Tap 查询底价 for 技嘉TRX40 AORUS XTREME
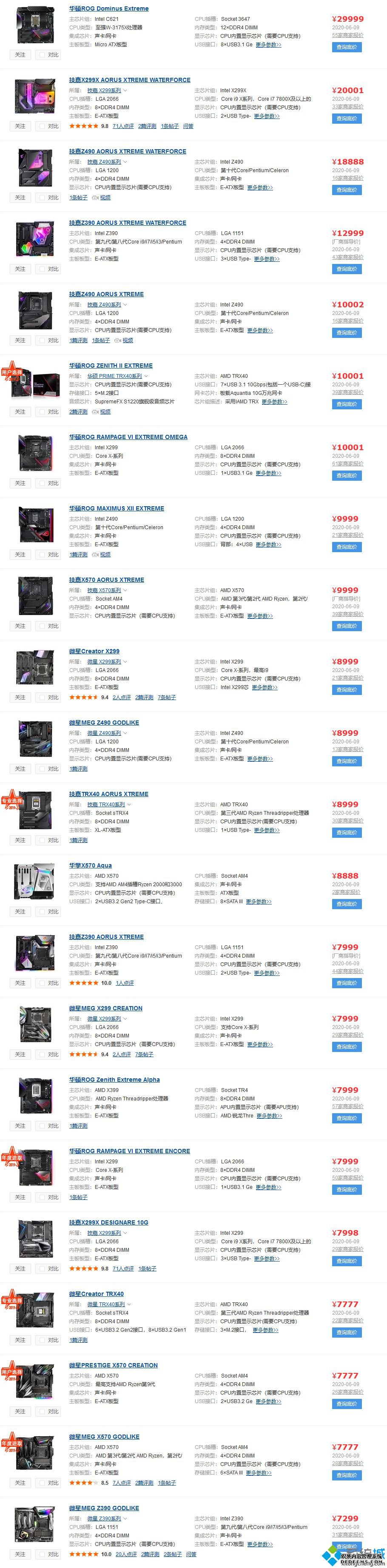This screenshot has height=1568, width=387. coord(347,833)
